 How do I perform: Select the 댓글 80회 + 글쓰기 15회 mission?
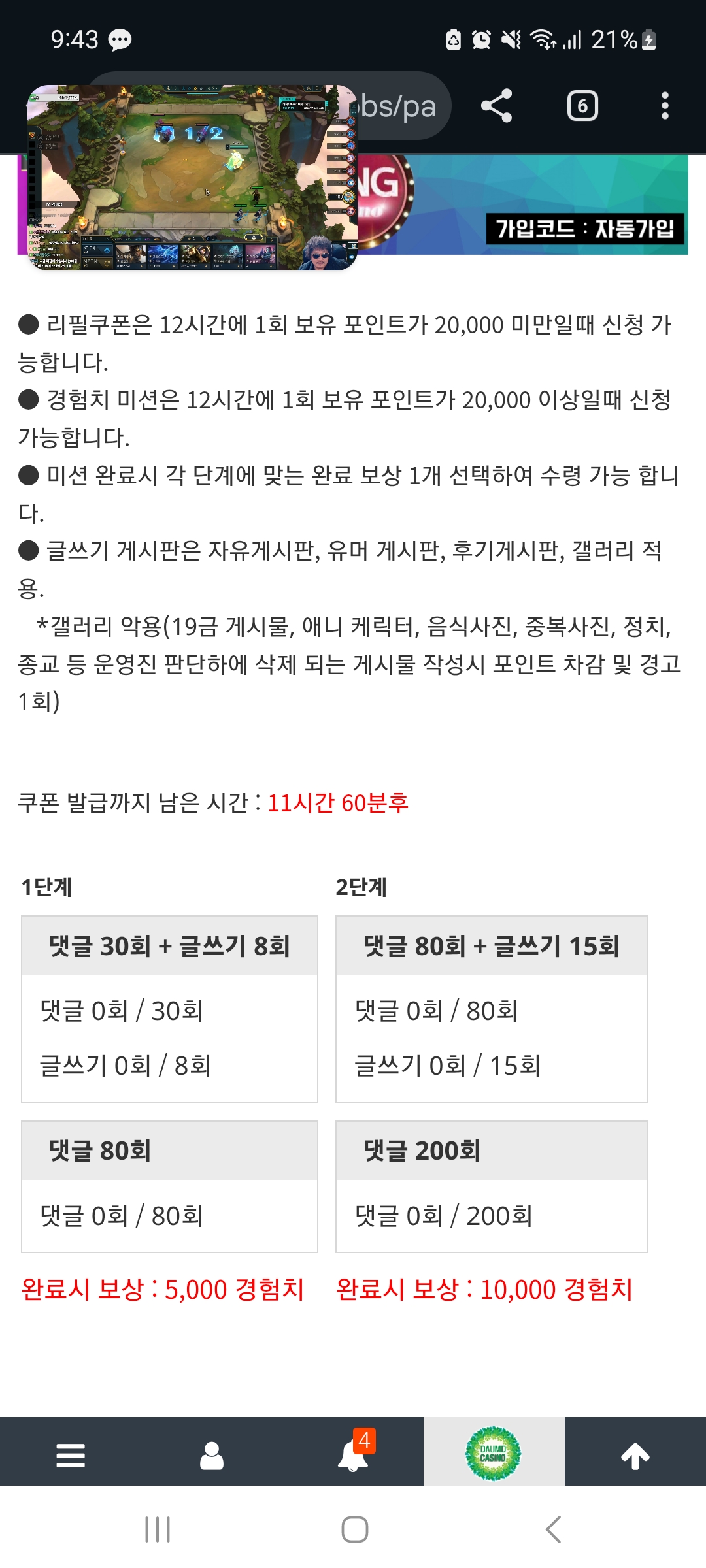pyautogui.click(x=491, y=946)
